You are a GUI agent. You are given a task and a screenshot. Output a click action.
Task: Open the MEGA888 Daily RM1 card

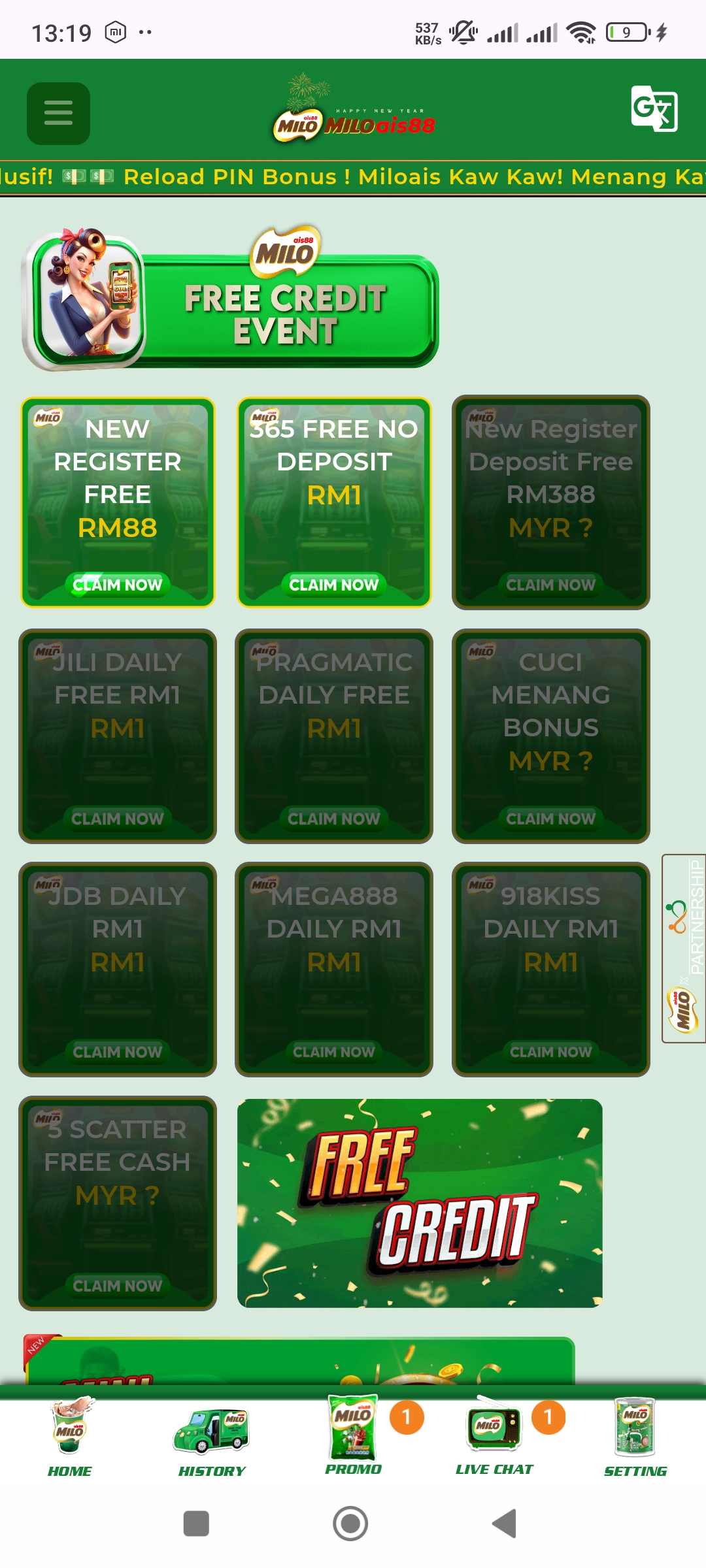[x=334, y=970]
